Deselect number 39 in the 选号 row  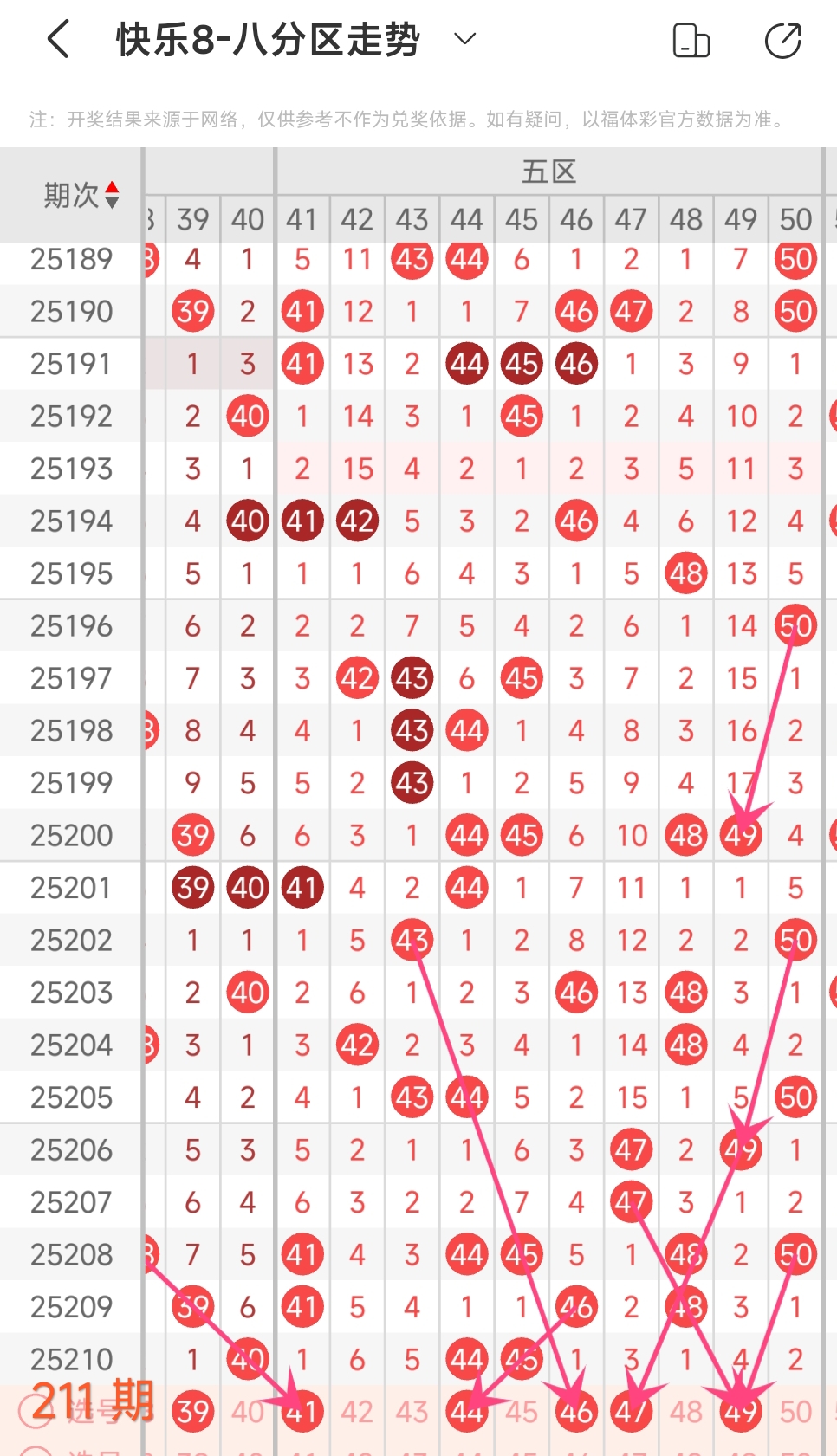click(x=193, y=1412)
